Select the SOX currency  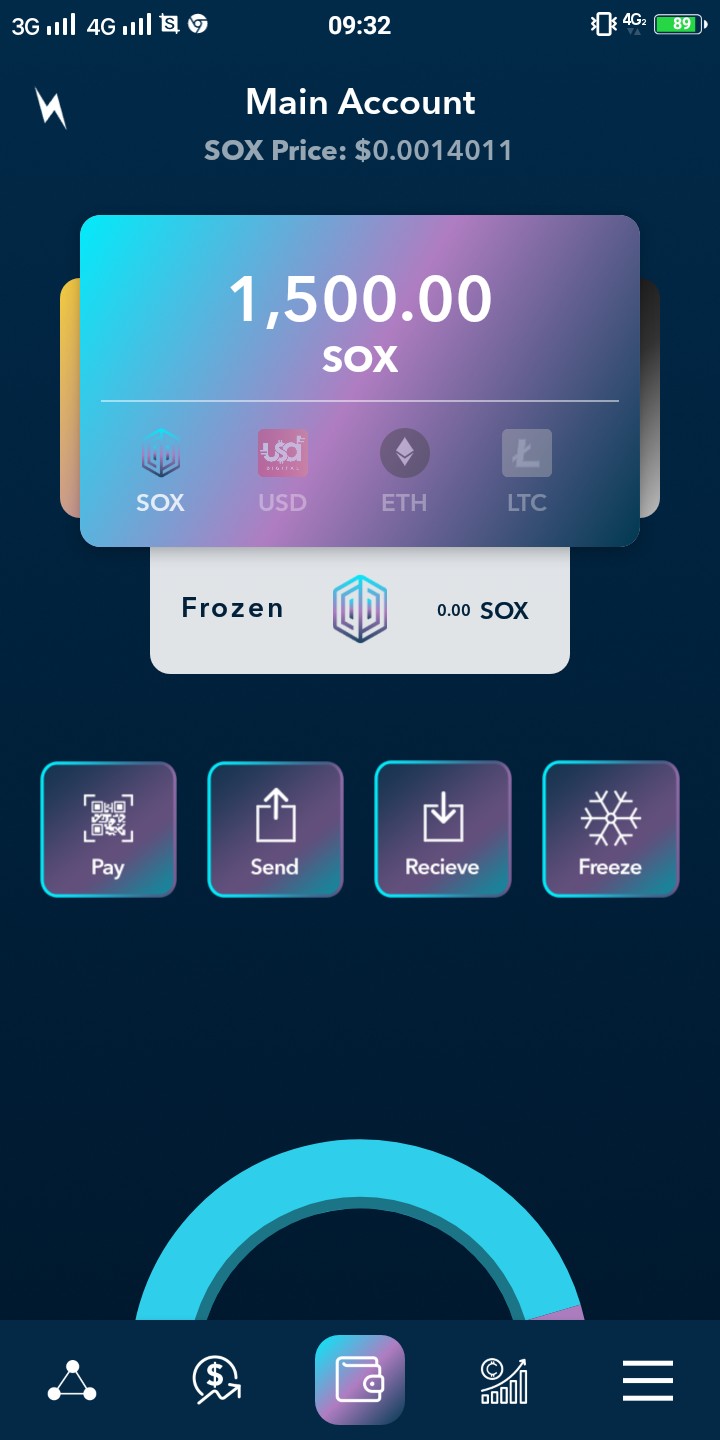pos(160,470)
